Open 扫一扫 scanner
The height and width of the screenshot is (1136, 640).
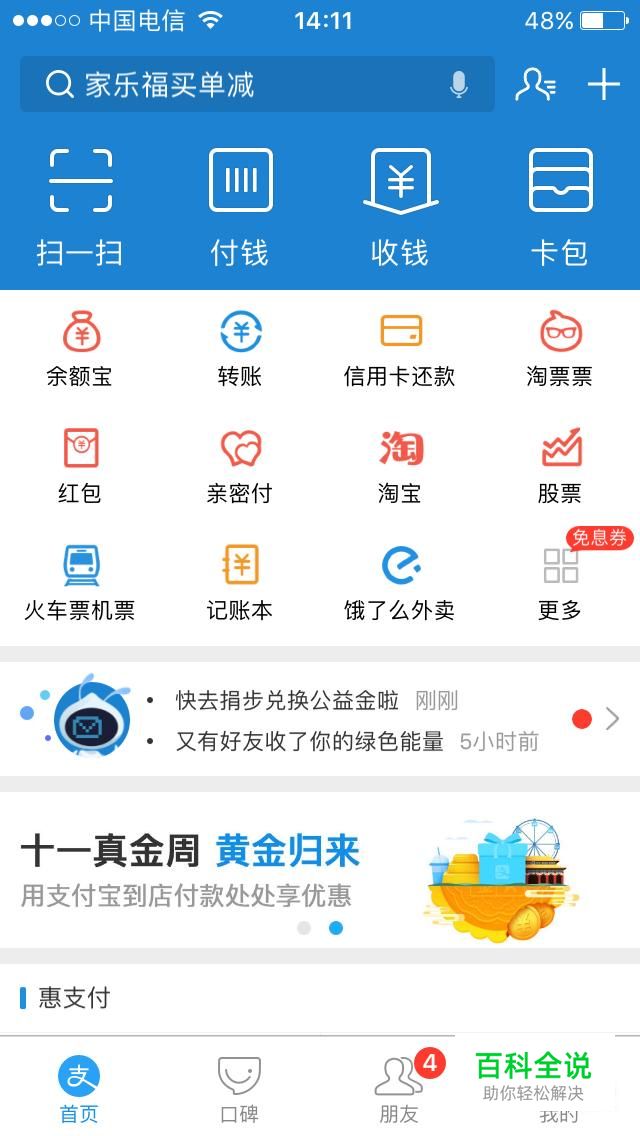[80, 205]
